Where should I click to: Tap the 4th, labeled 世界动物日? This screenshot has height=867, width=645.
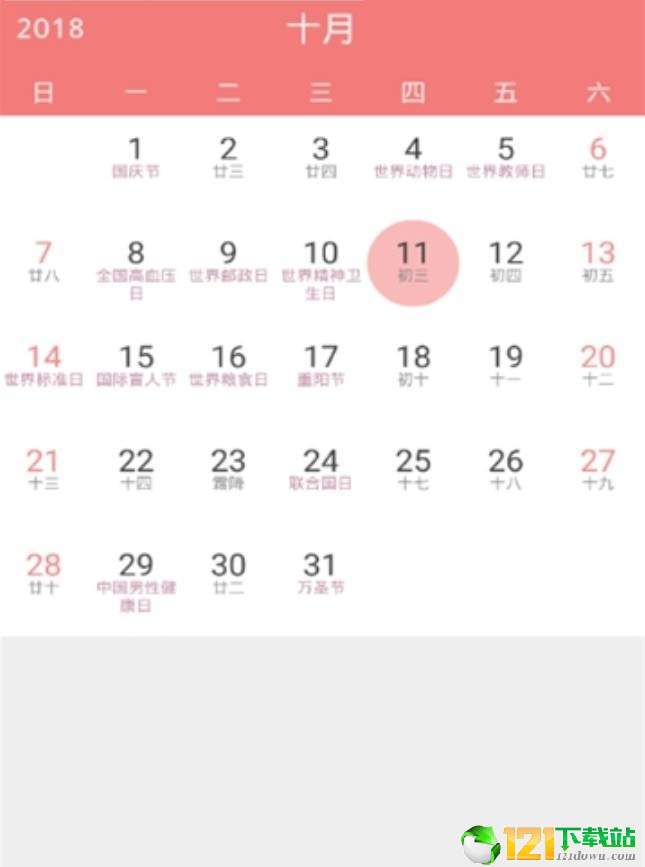click(413, 157)
